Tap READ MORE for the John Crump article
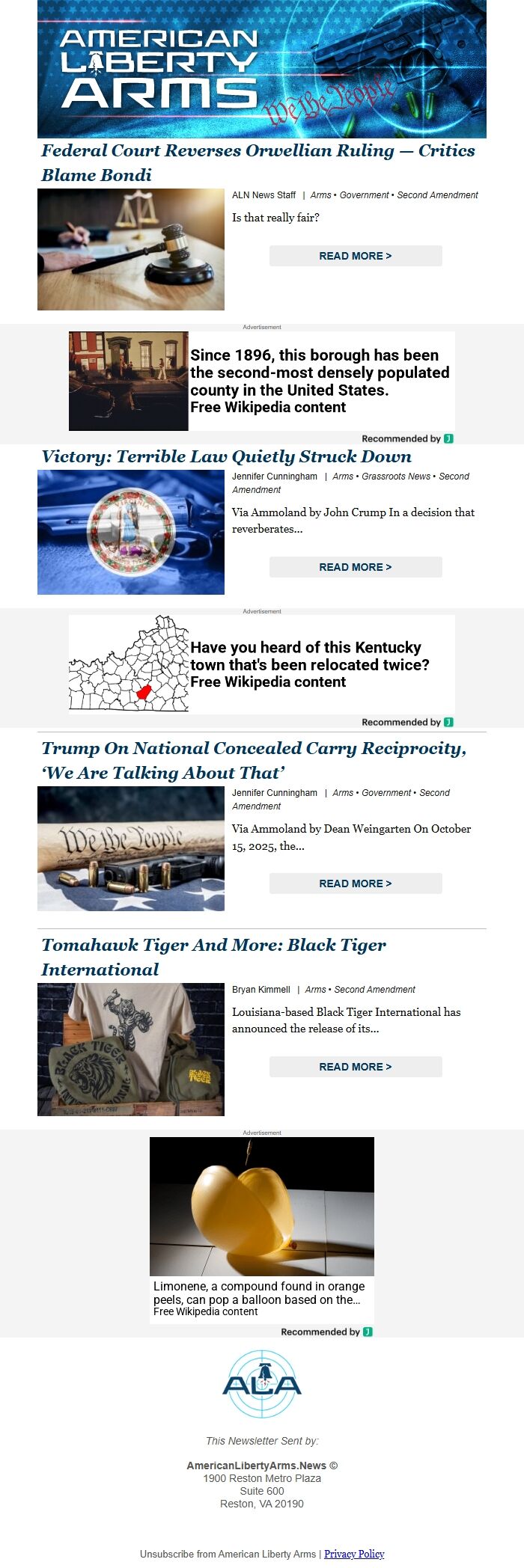524x1568 pixels. coord(356,567)
